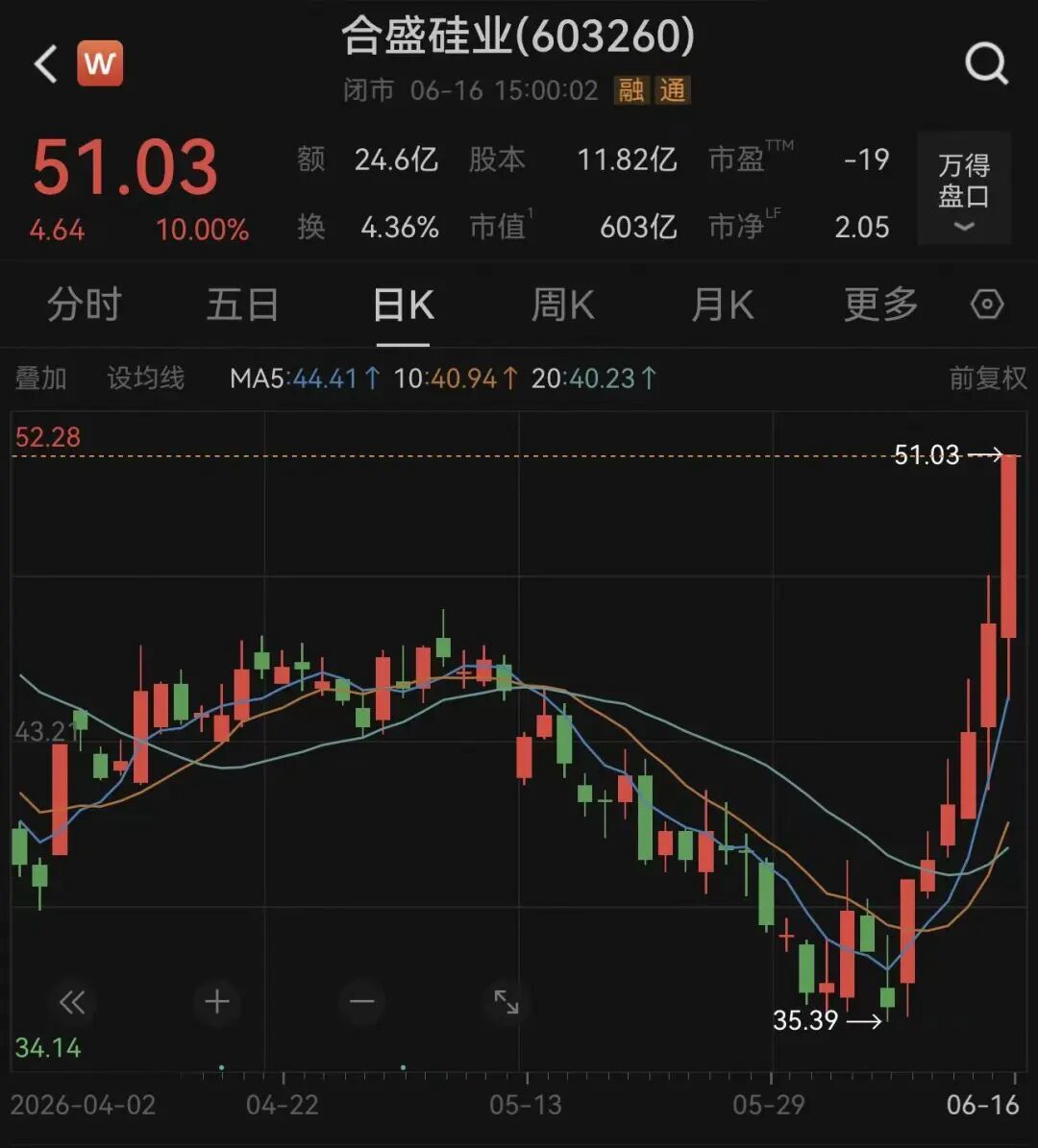1038x1148 pixels.
Task: Switch to the 周K chart tab
Action: click(x=562, y=305)
